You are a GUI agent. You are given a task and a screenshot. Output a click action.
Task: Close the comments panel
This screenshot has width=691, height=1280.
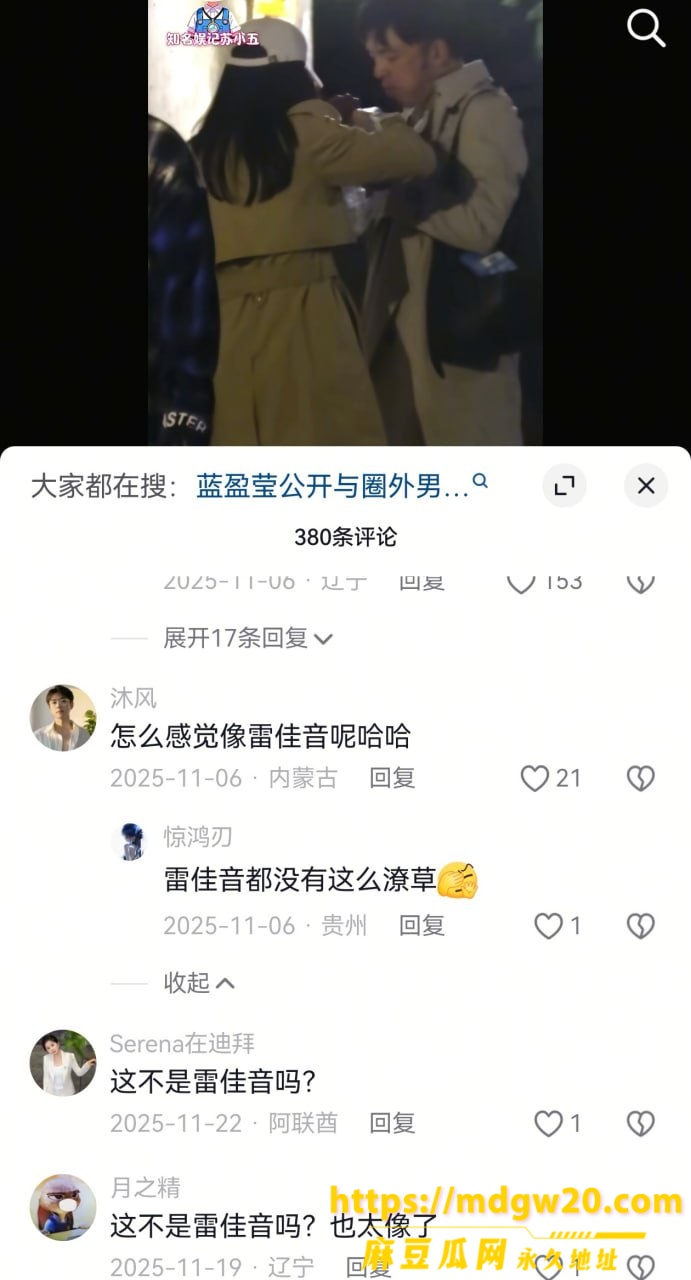(646, 486)
